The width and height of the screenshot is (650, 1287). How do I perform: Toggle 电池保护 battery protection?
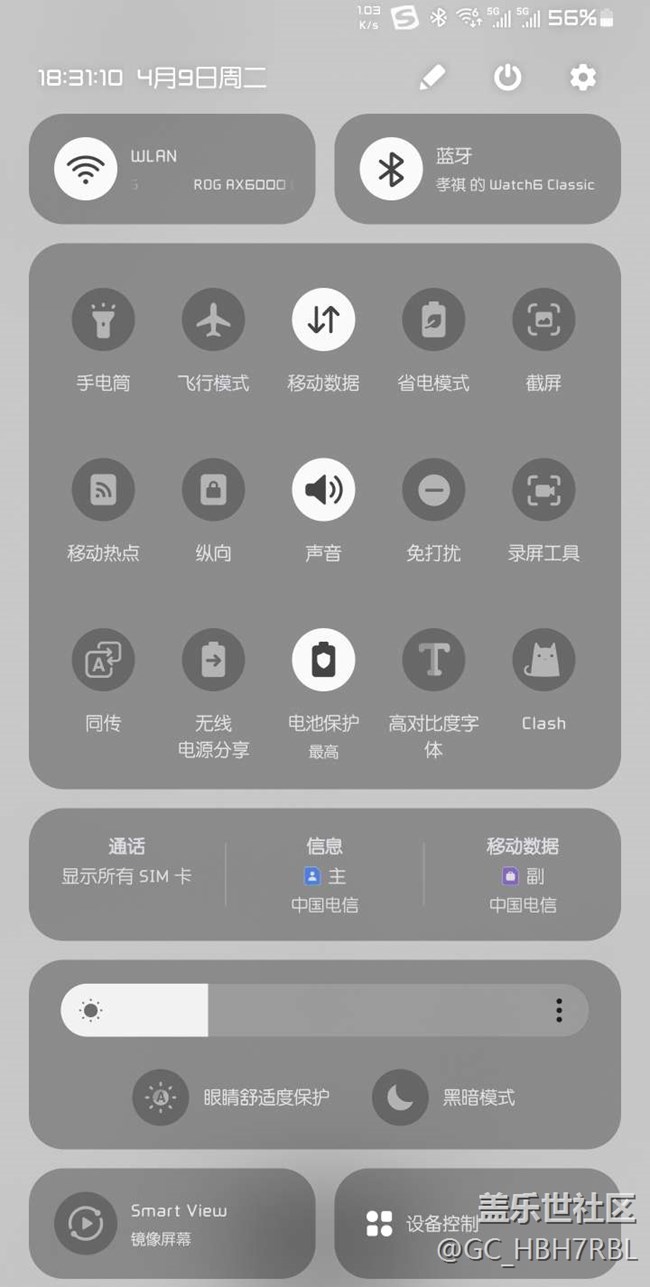pyautogui.click(x=323, y=660)
